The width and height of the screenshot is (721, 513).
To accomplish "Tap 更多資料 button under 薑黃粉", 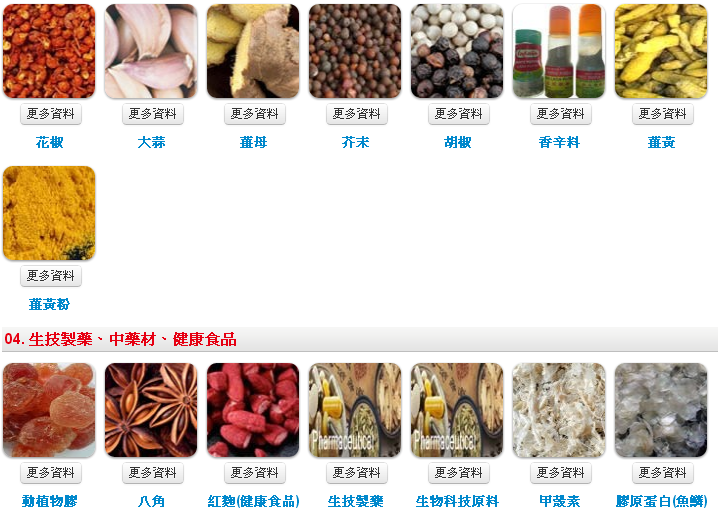I will click(x=50, y=276).
